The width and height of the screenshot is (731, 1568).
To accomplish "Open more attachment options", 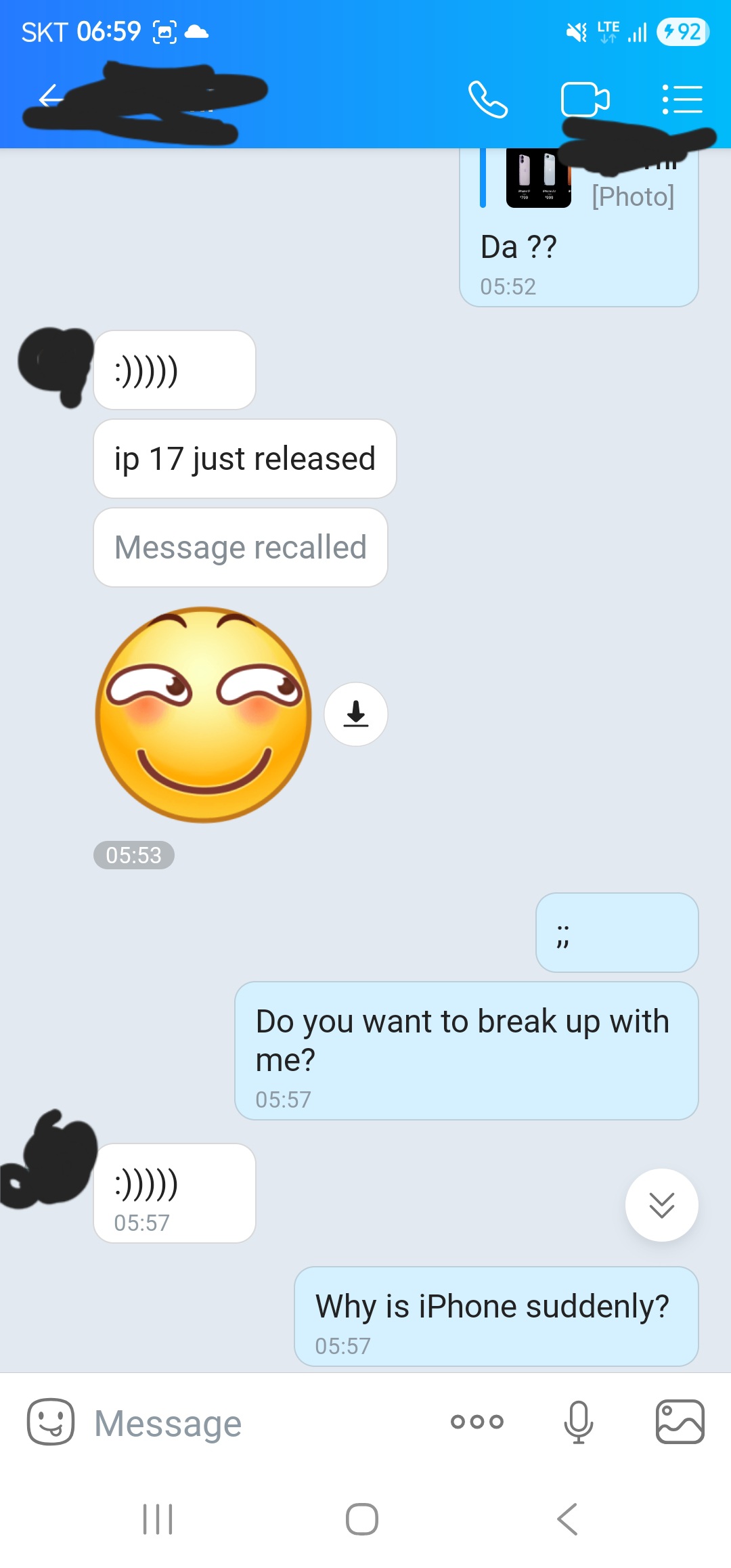I will (x=477, y=1422).
